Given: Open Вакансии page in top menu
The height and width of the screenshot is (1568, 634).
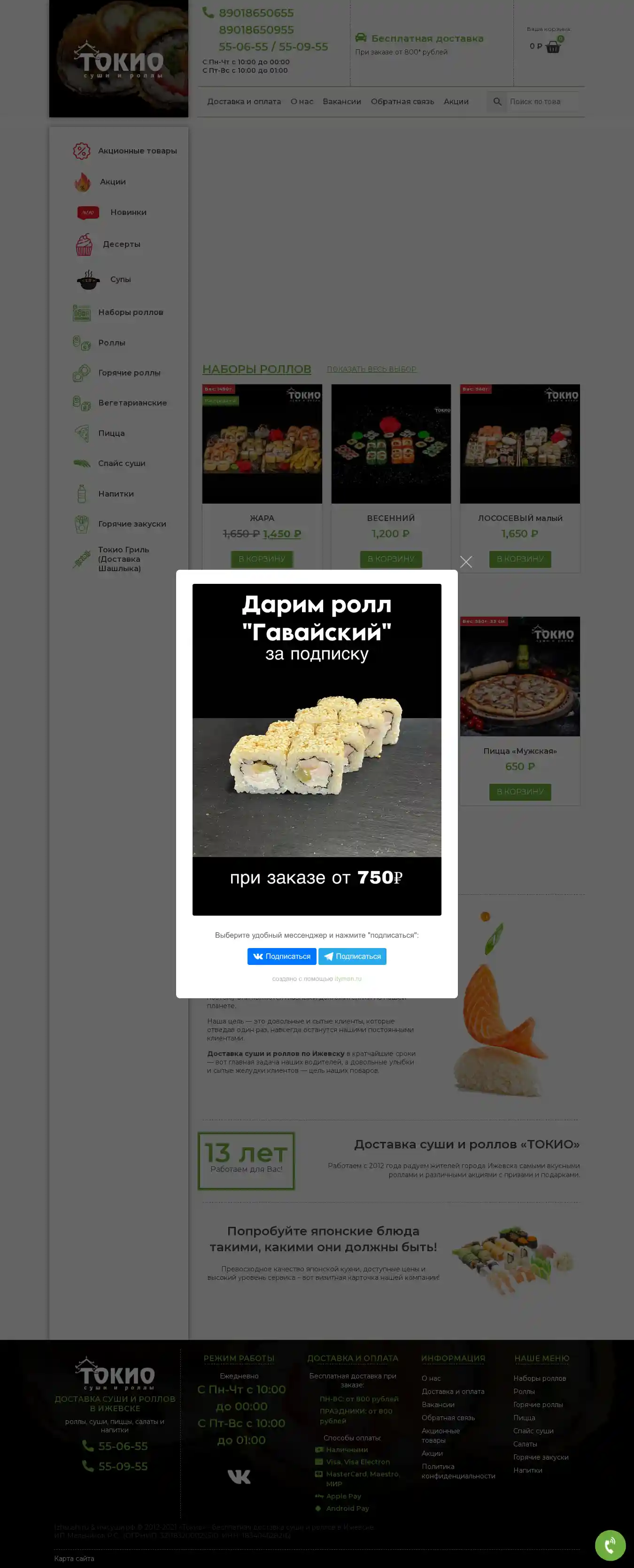Looking at the screenshot, I should [x=342, y=102].
